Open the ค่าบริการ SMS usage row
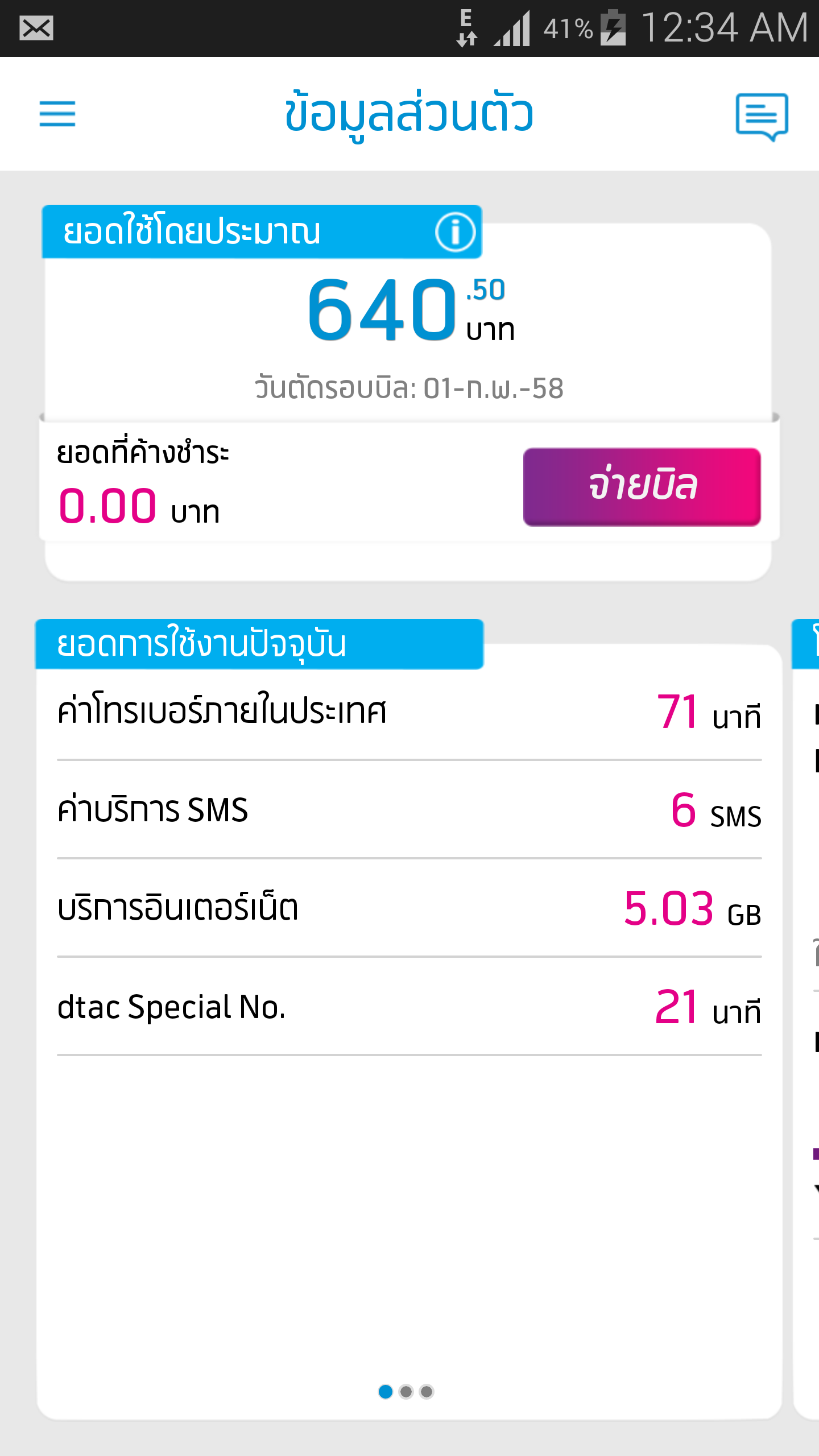Viewport: 819px width, 1456px height. tap(409, 810)
